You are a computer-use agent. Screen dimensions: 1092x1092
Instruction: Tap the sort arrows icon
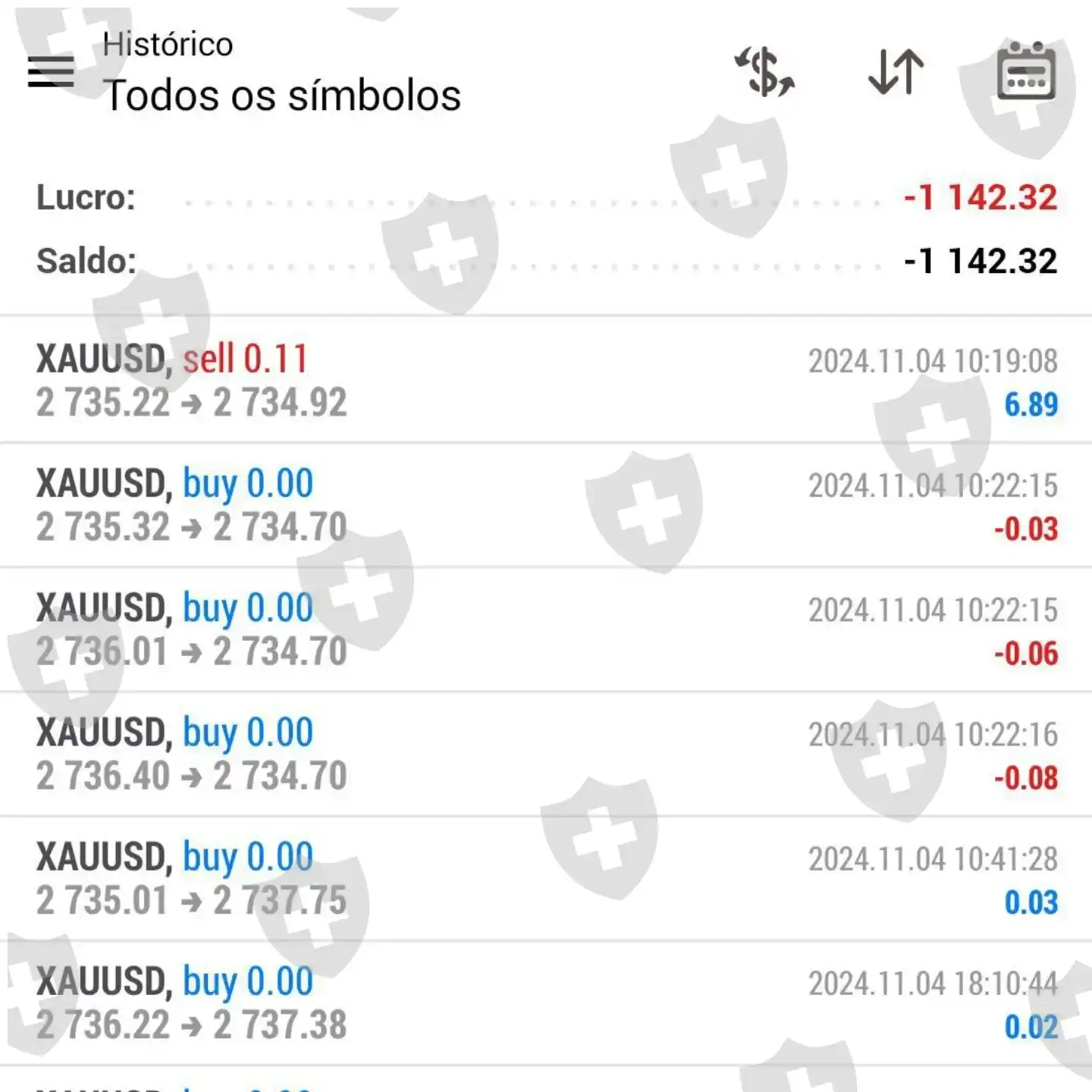coord(896,72)
